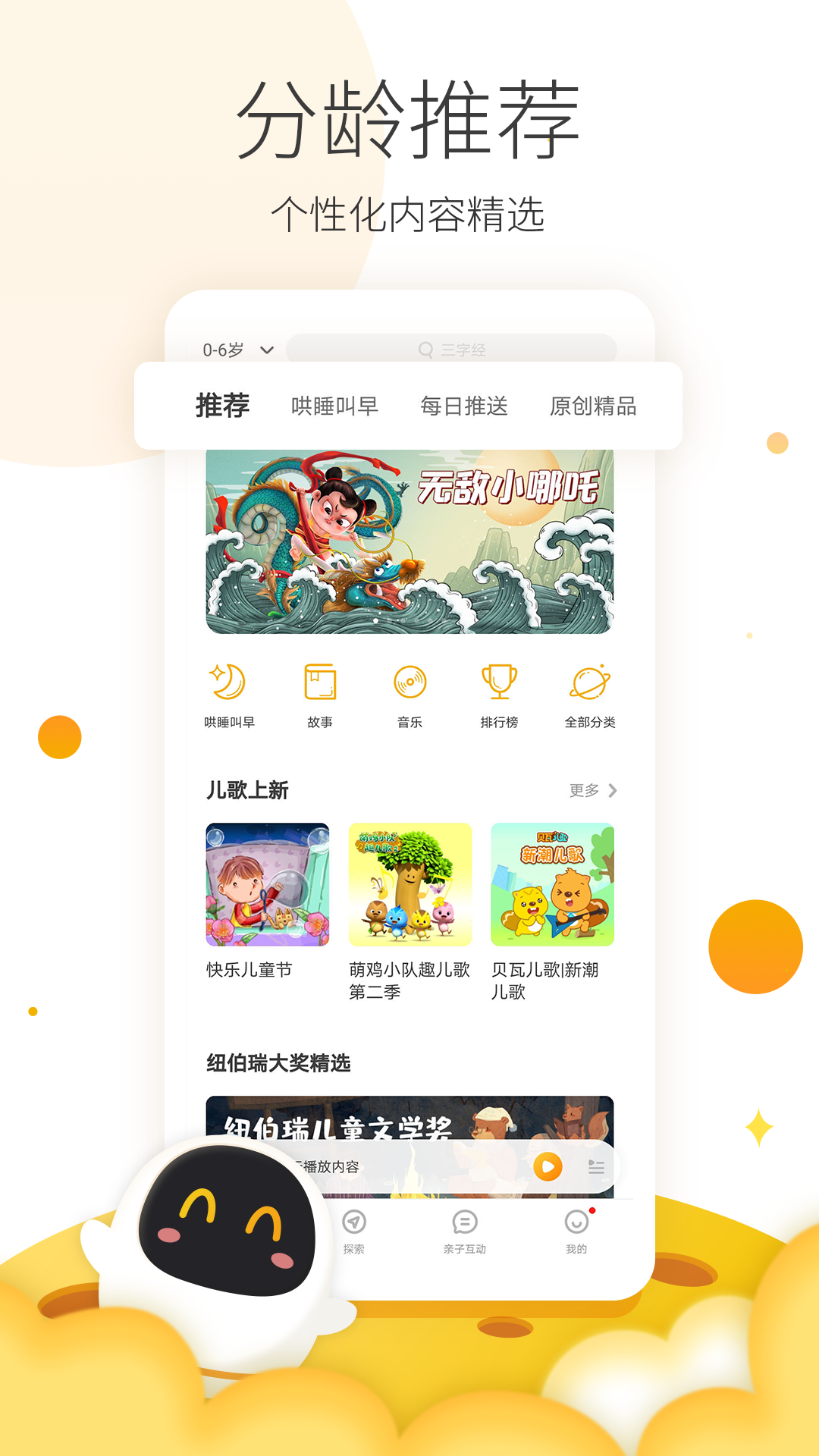The image size is (819, 1456).
Task: Collapse the age filter dropdown arrow
Action: point(267,350)
